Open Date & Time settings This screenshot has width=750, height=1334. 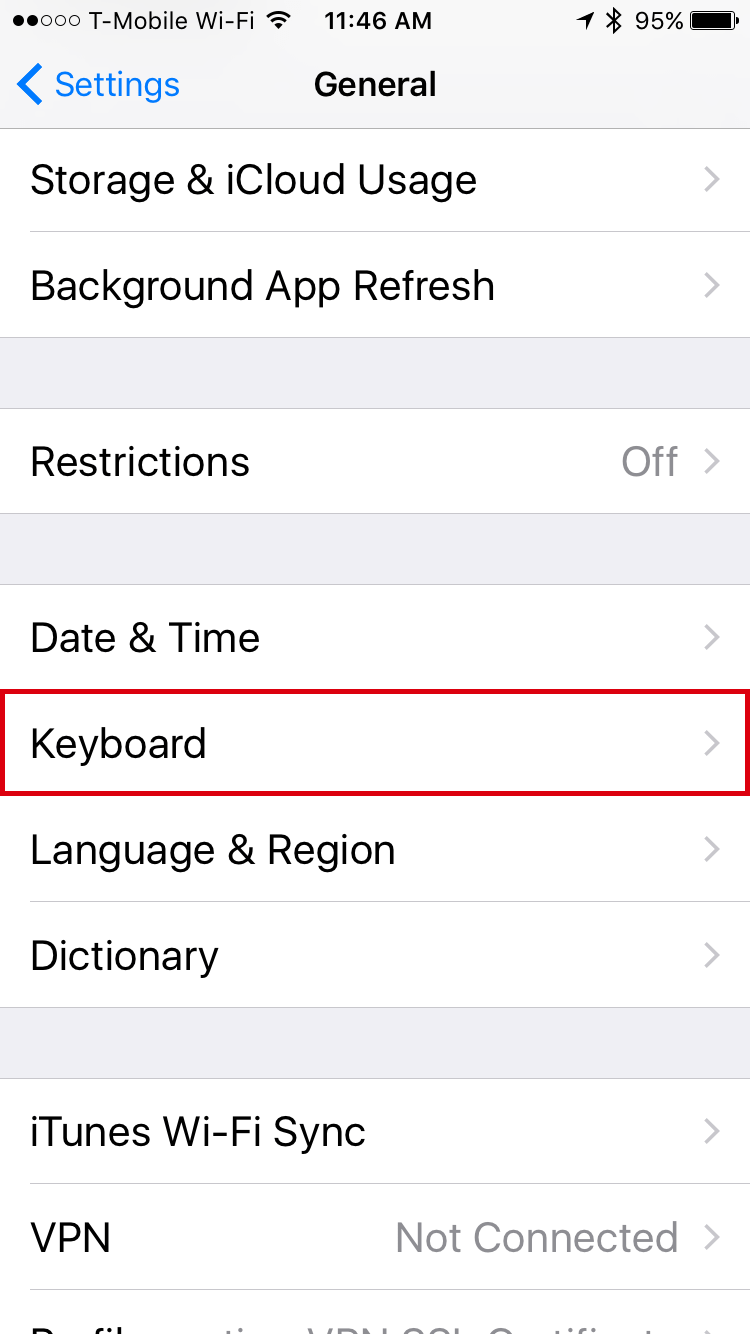(375, 637)
